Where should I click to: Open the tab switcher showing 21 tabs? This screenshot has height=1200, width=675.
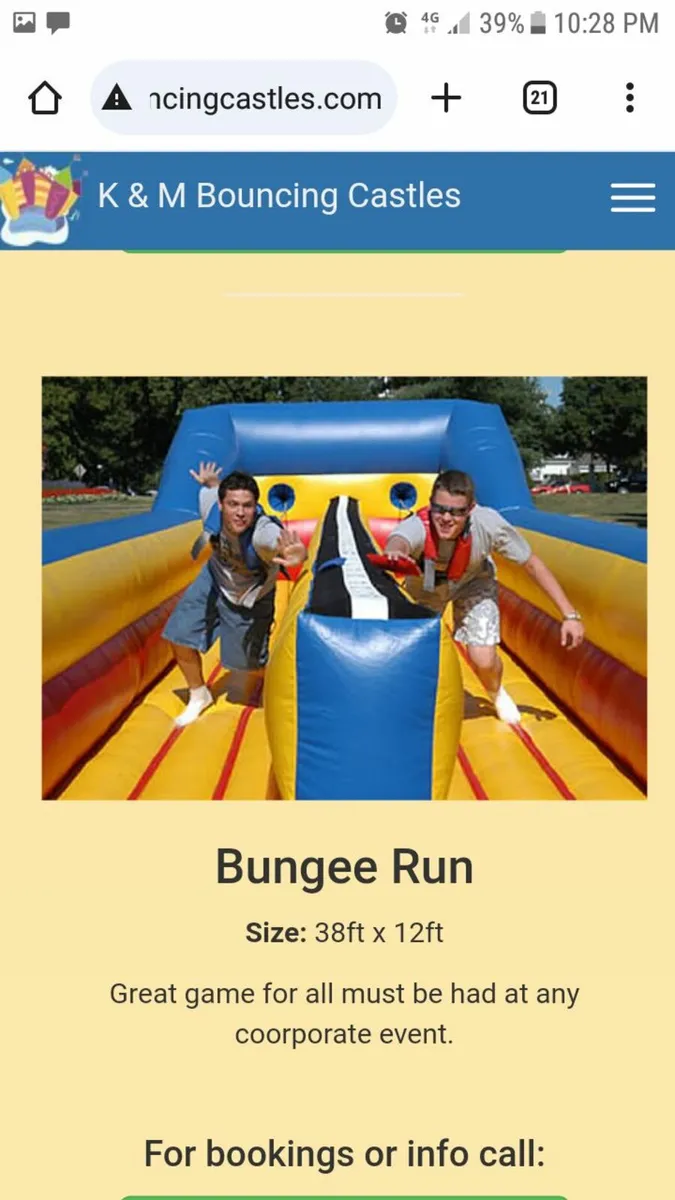click(x=539, y=98)
